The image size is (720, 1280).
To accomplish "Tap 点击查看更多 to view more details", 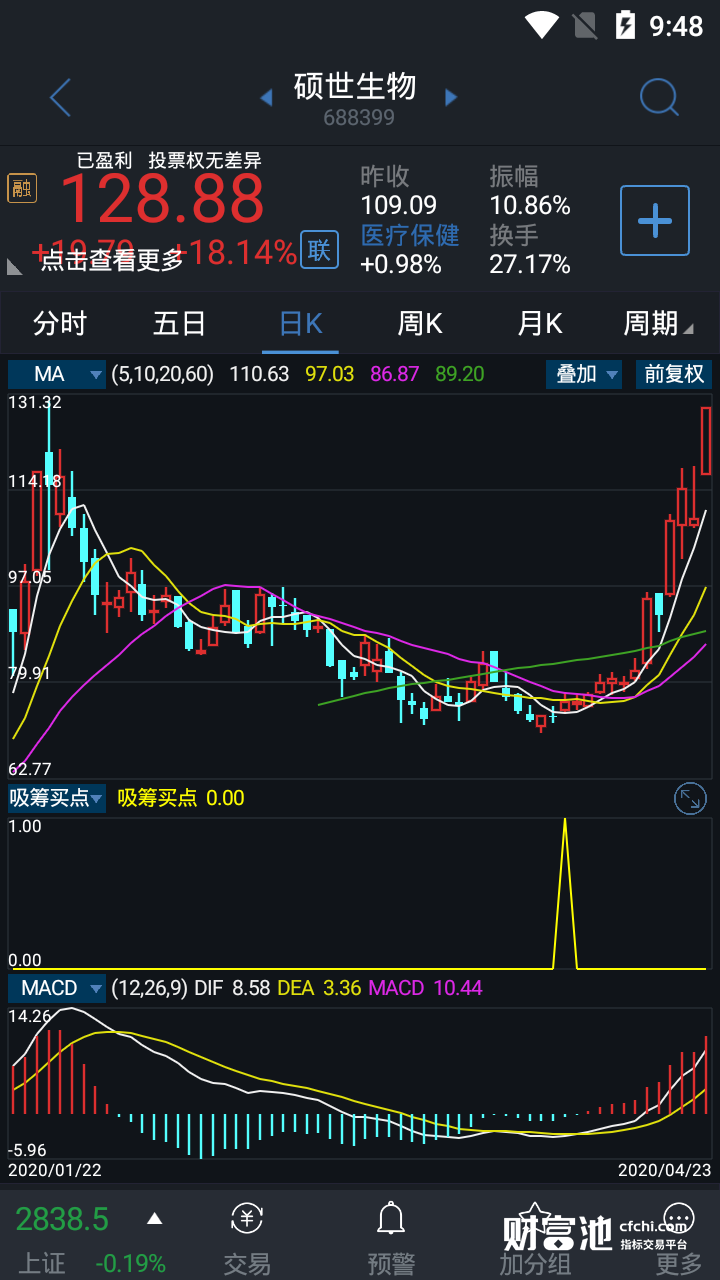I will tap(112, 260).
